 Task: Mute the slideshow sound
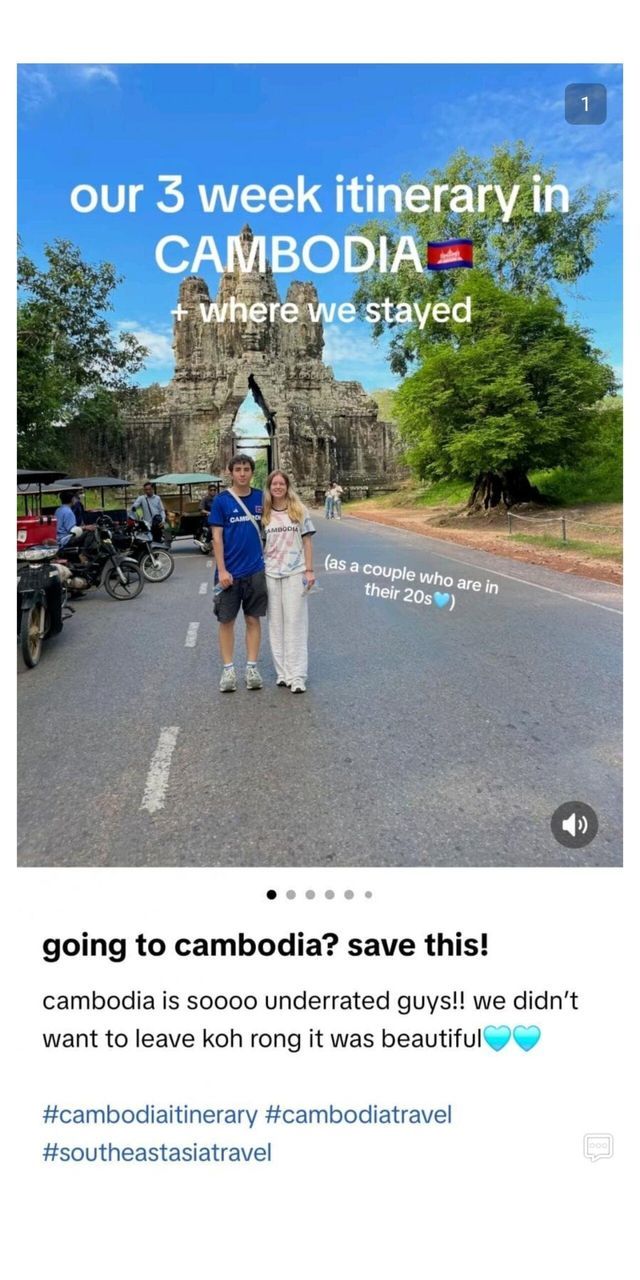click(x=574, y=825)
